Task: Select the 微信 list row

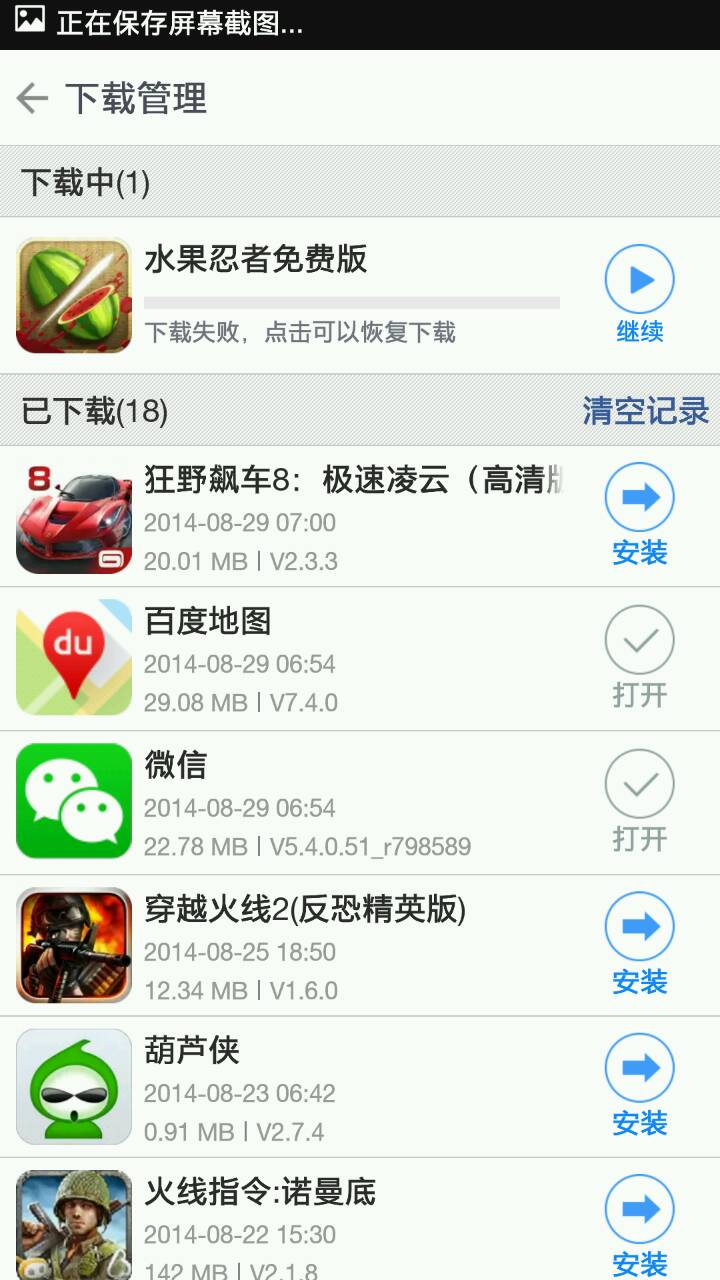Action: coord(350,803)
